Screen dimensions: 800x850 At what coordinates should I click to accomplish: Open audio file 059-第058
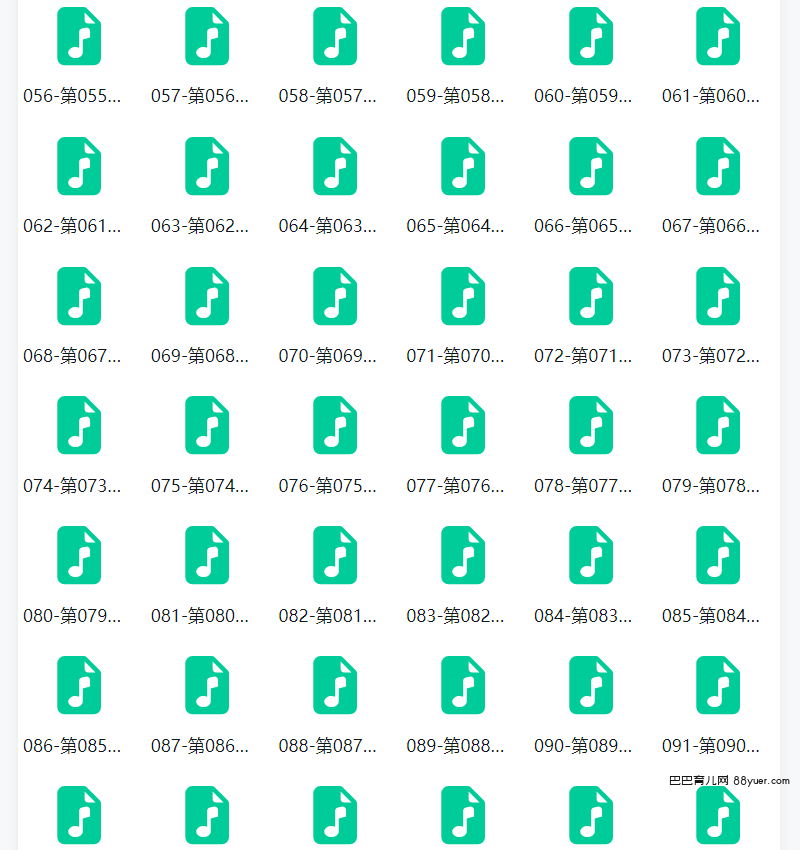tap(463, 37)
